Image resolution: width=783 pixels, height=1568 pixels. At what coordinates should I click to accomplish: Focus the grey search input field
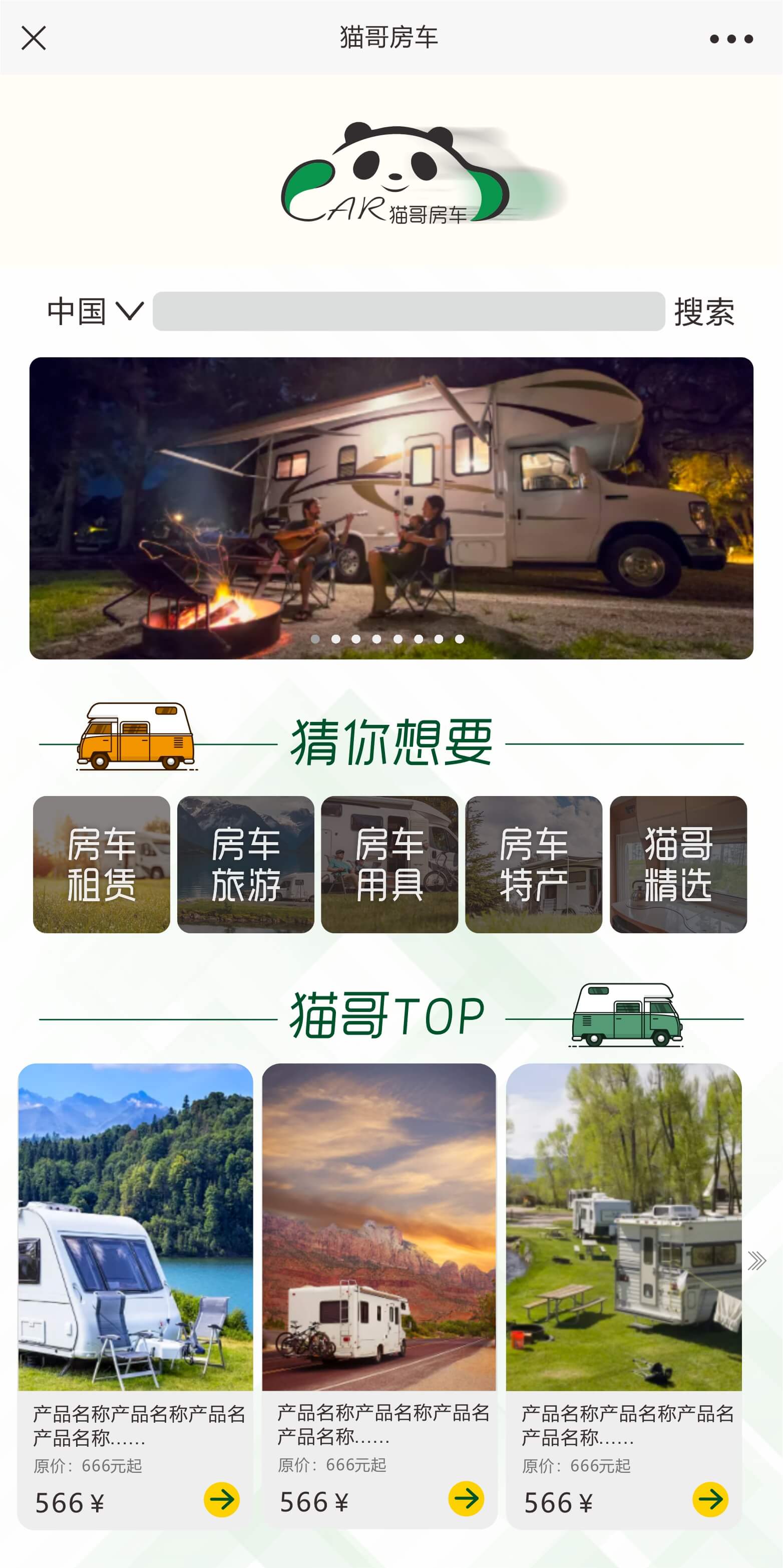408,312
